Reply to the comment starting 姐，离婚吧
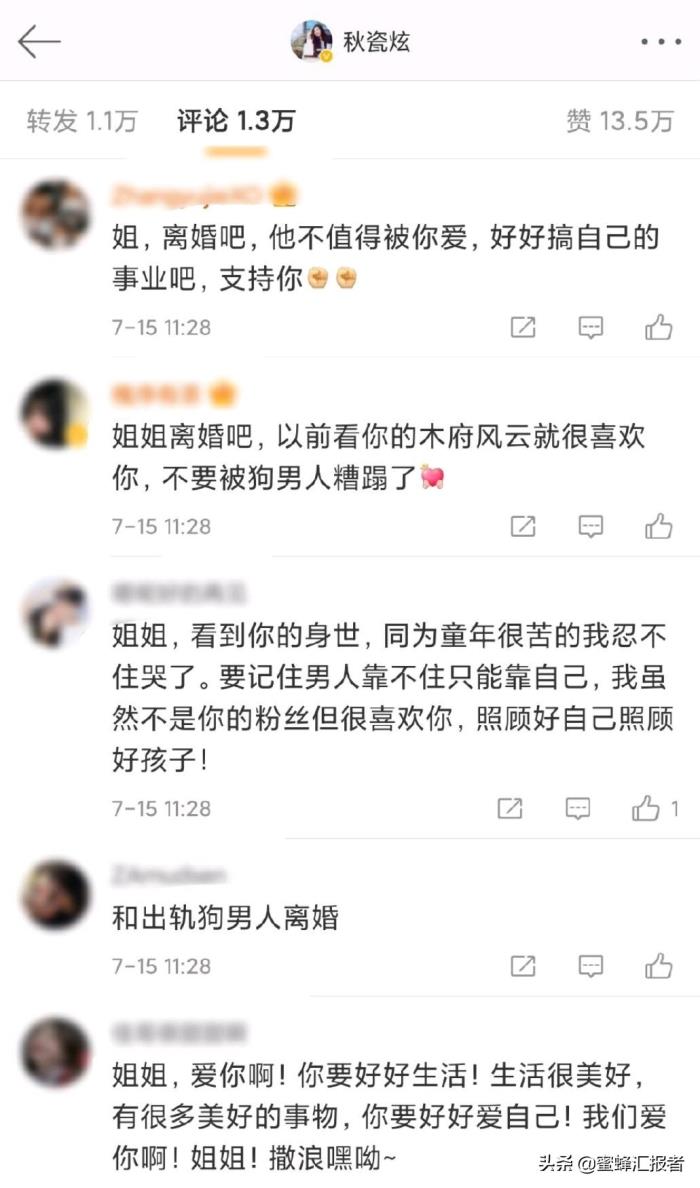The height and width of the screenshot is (1188, 700). point(591,327)
